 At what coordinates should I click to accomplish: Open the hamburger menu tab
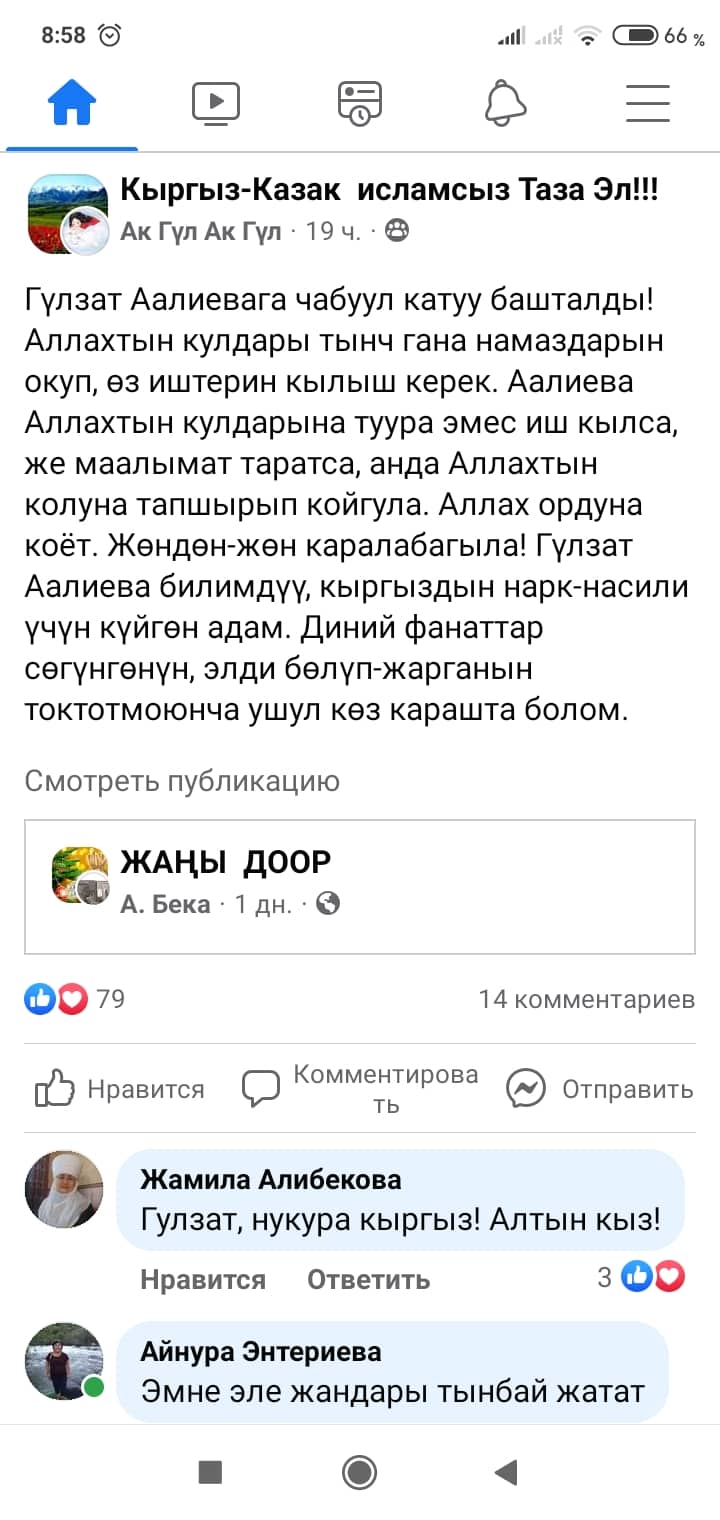[x=647, y=103]
